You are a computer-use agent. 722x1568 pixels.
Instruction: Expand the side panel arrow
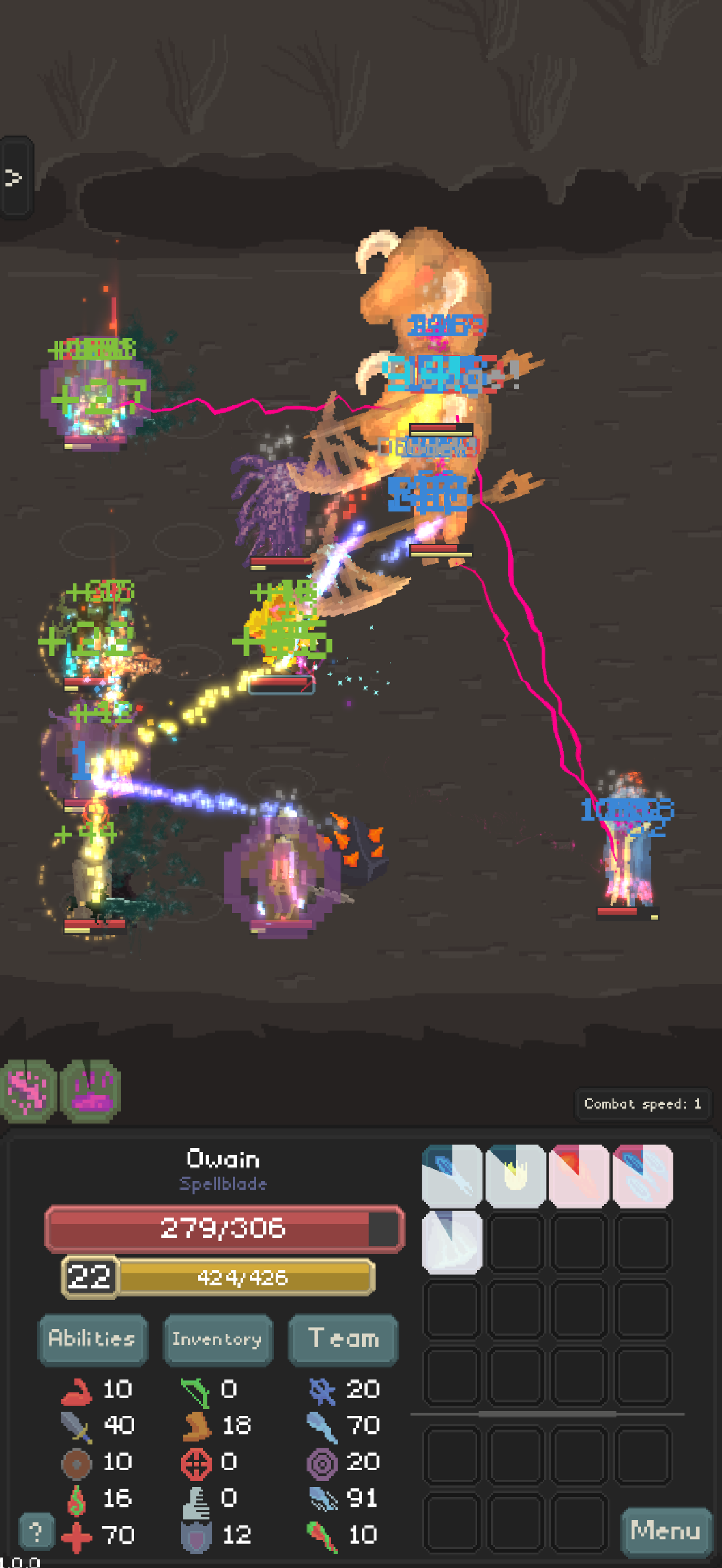15,177
